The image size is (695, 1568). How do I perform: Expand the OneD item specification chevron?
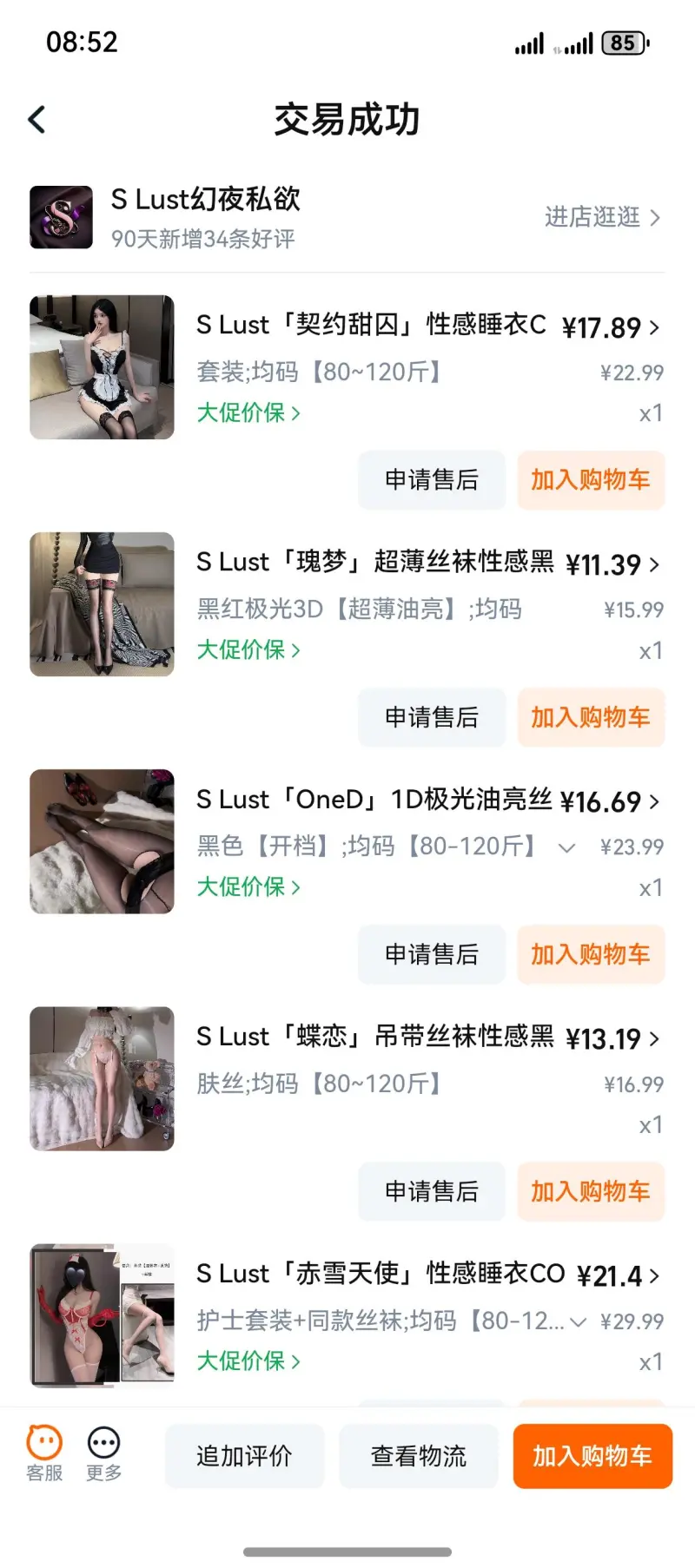566,847
